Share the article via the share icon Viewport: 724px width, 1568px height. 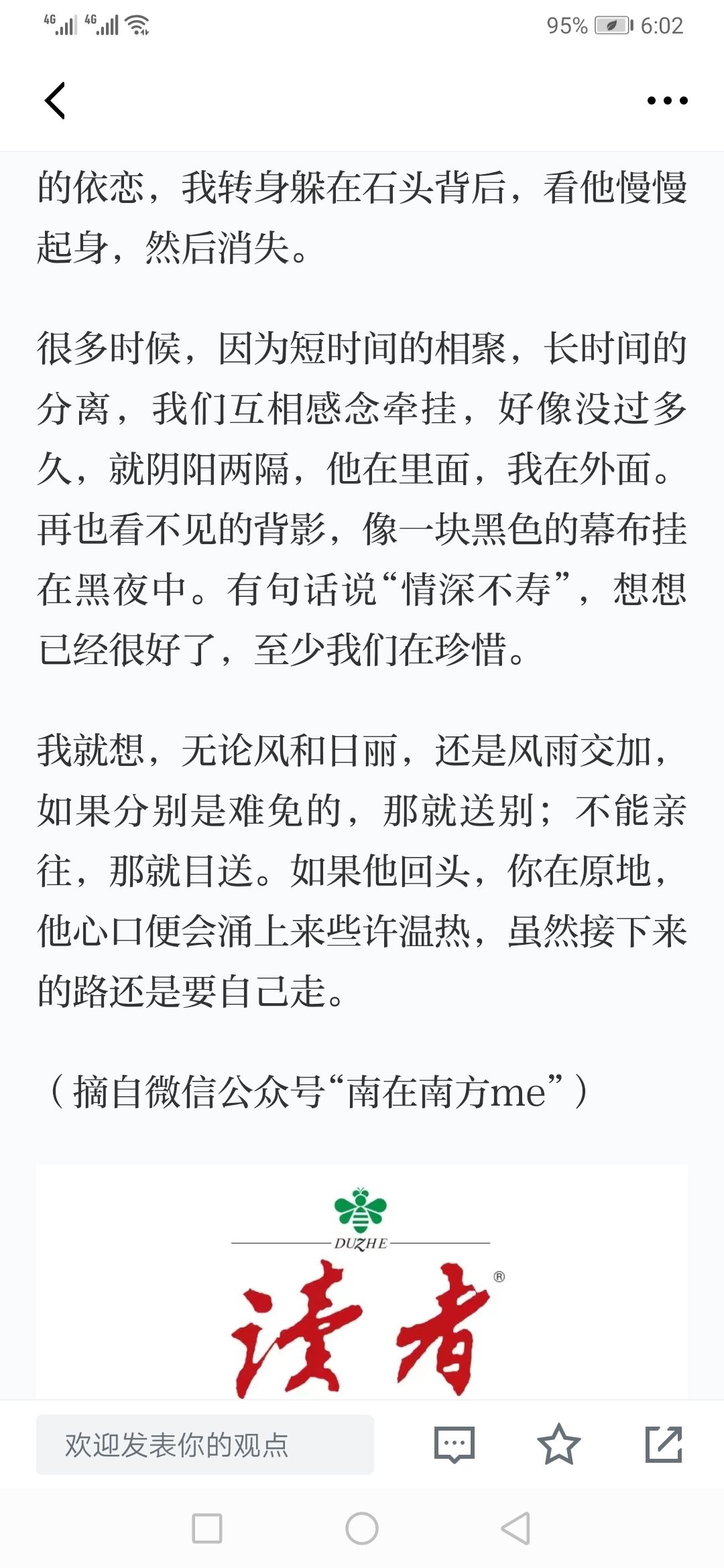664,1444
